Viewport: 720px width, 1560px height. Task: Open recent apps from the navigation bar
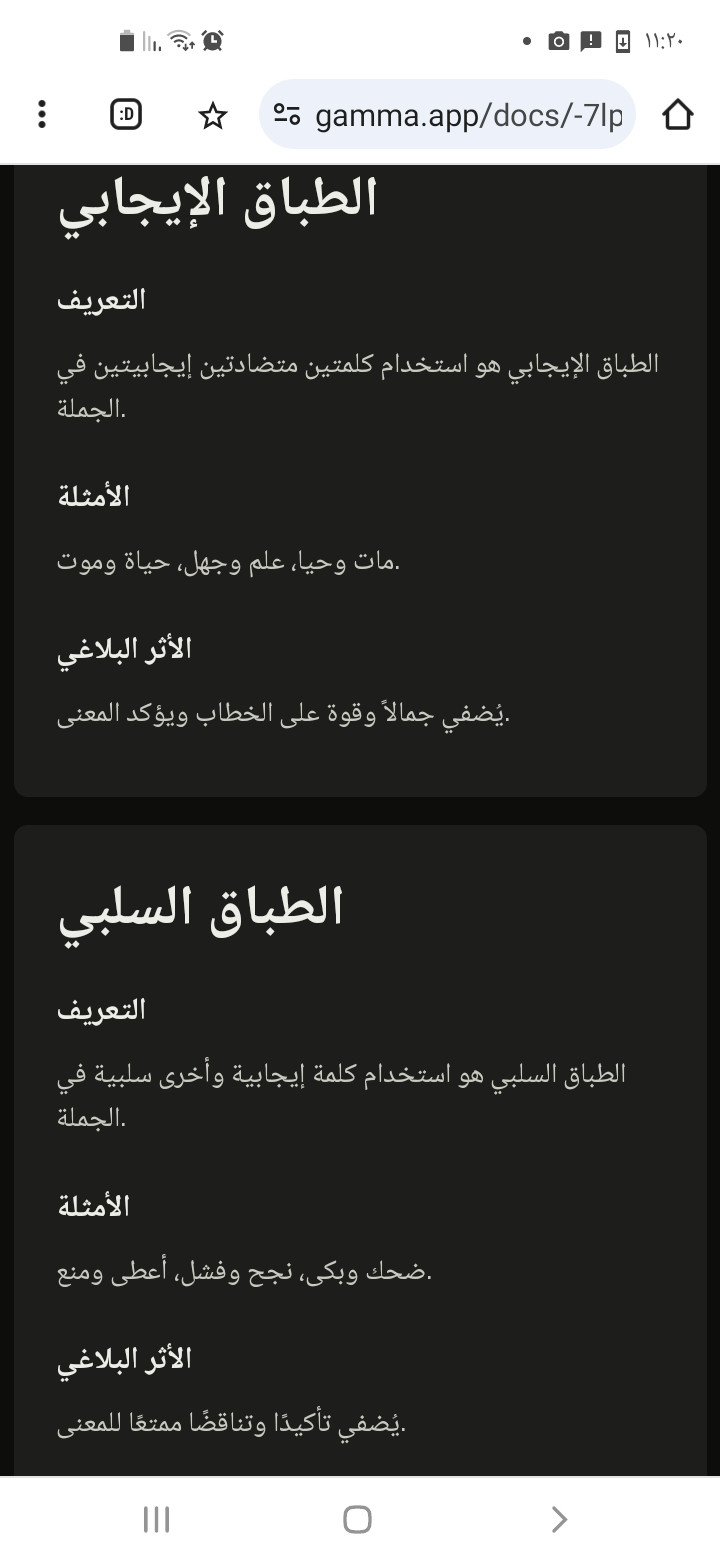(157, 1519)
